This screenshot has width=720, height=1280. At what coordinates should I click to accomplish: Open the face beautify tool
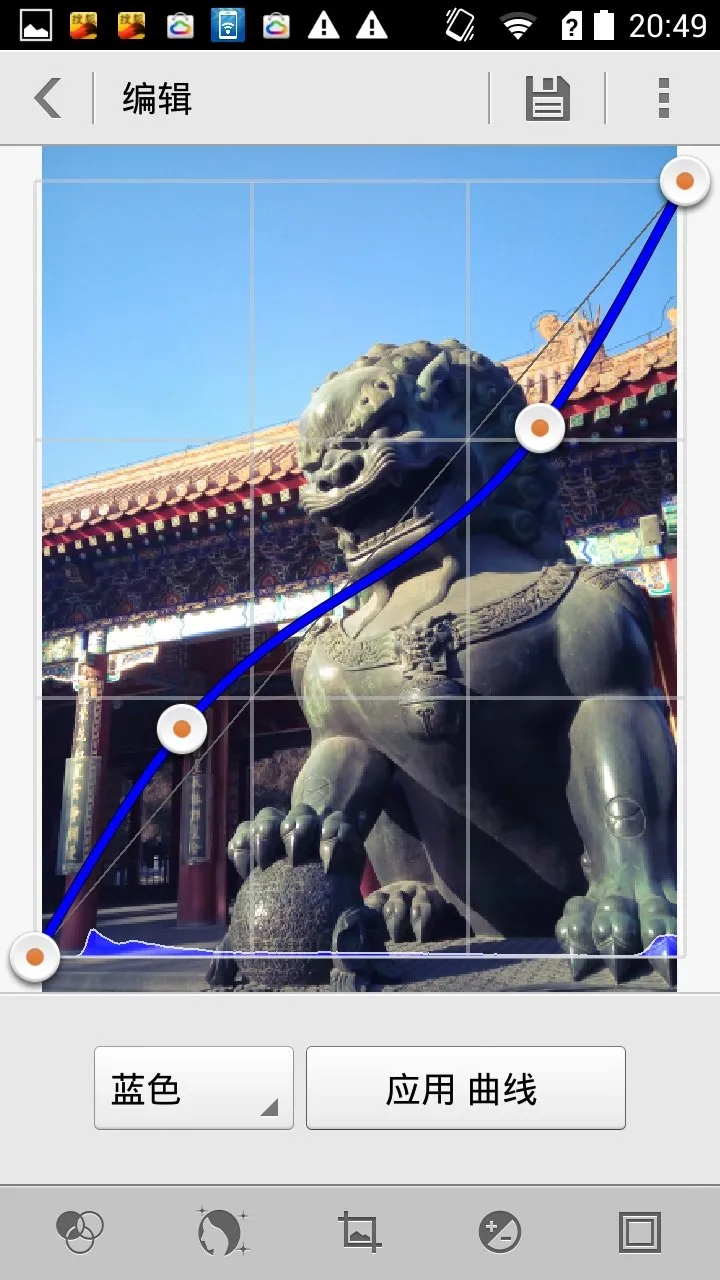(x=222, y=1231)
